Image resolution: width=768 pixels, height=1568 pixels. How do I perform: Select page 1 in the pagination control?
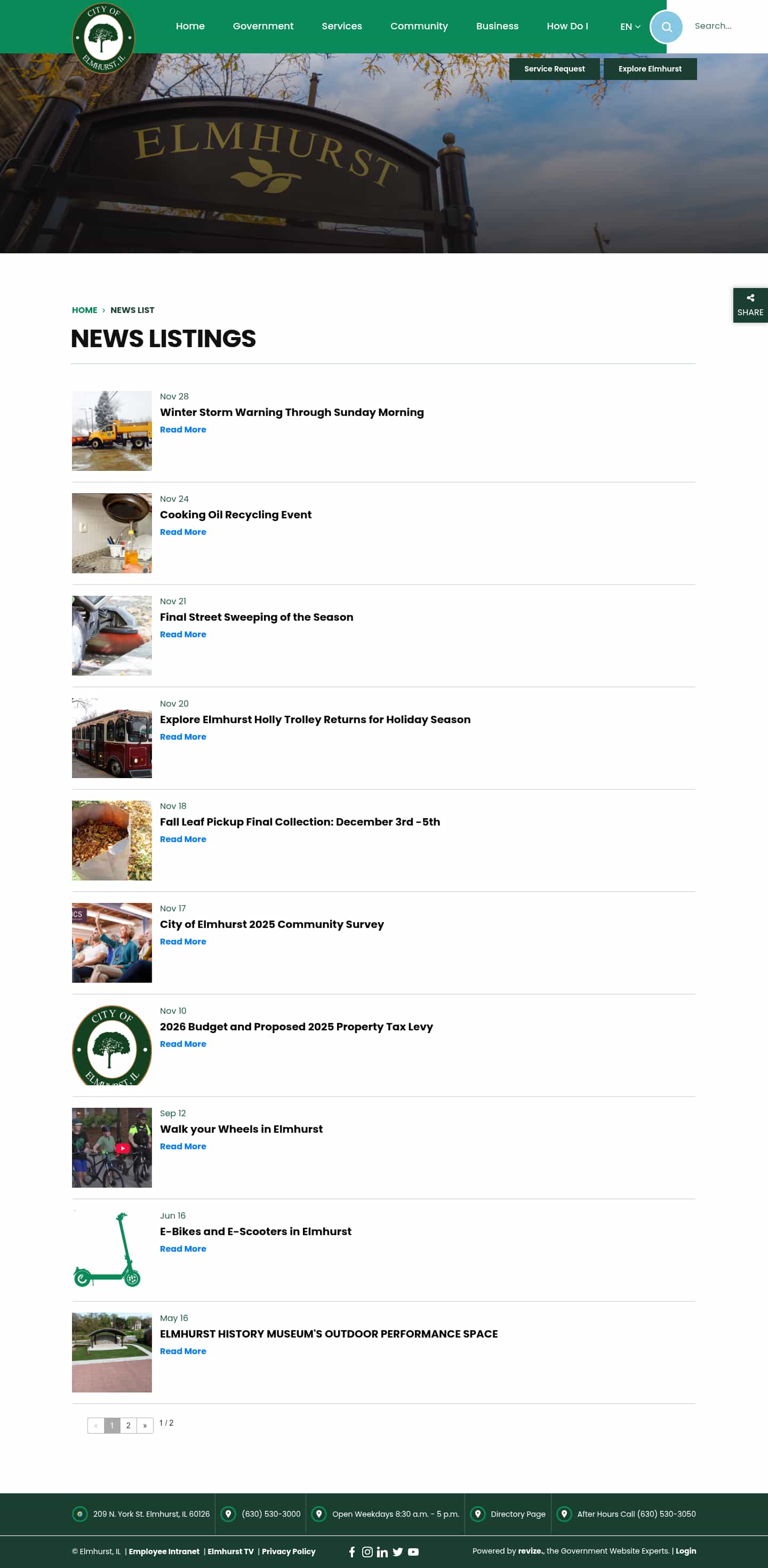112,1426
